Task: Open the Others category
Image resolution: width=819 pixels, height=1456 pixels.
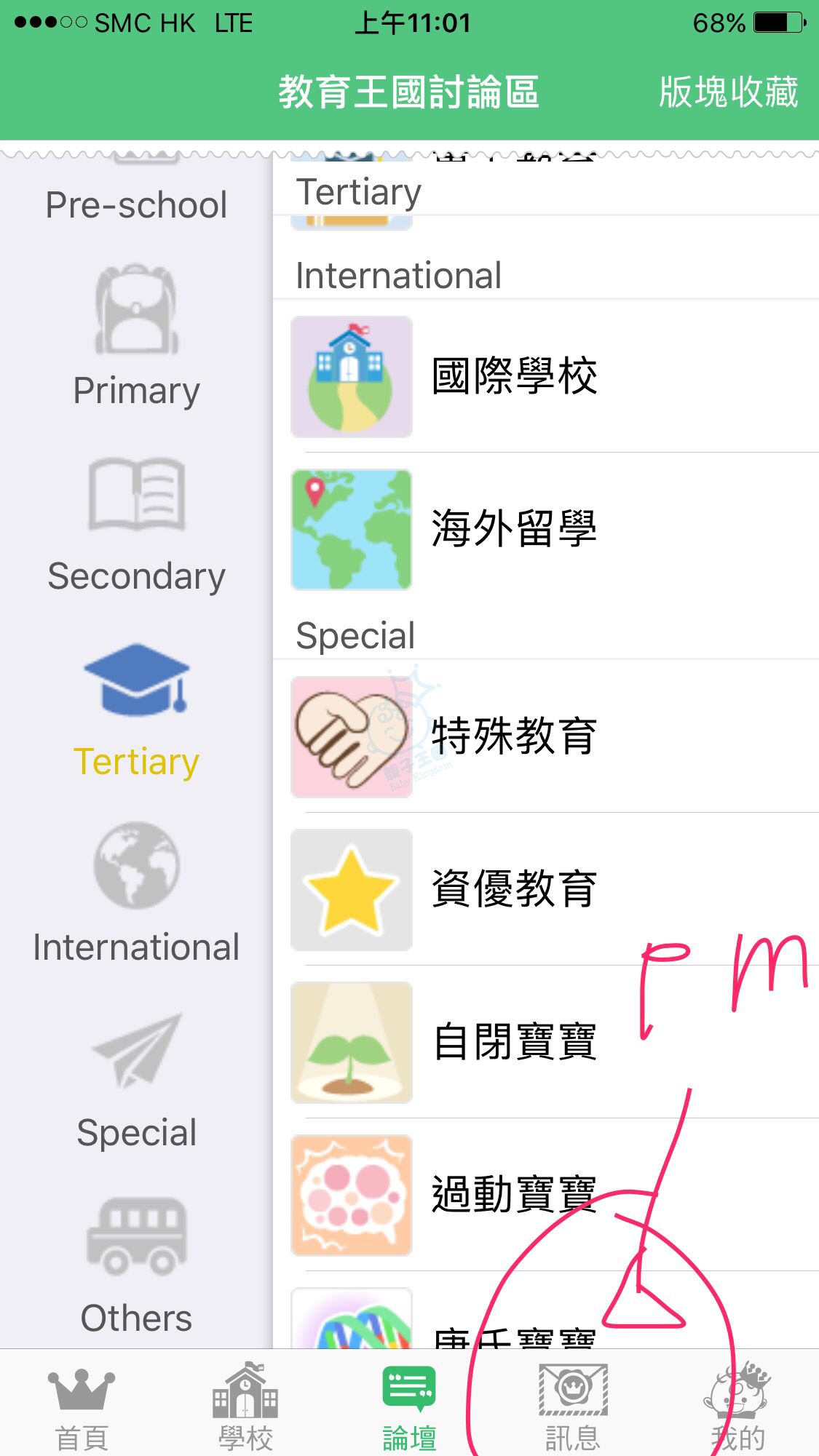Action: (136, 1268)
